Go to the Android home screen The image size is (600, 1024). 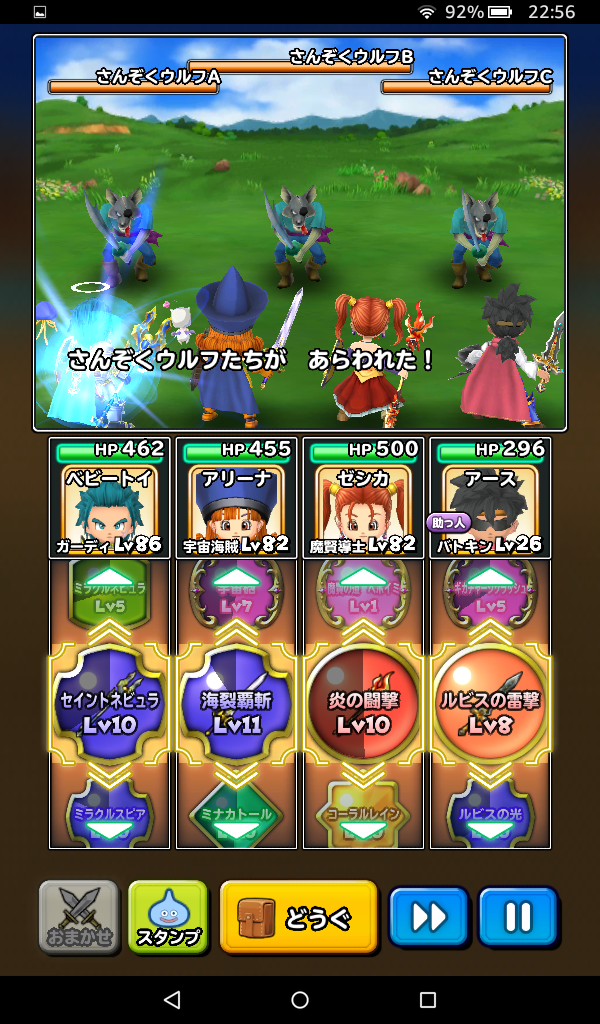(x=300, y=1000)
